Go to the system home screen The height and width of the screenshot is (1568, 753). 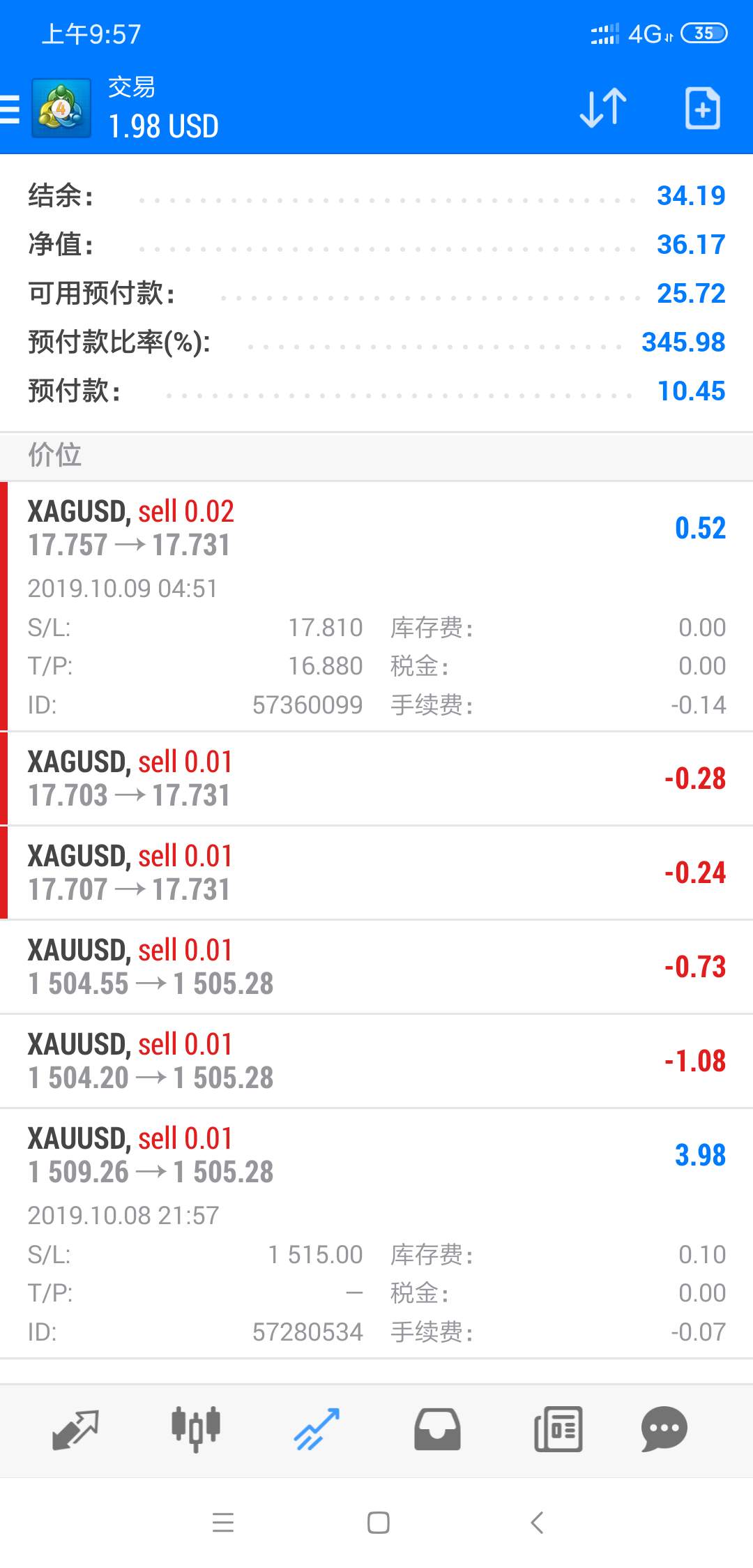[378, 1522]
